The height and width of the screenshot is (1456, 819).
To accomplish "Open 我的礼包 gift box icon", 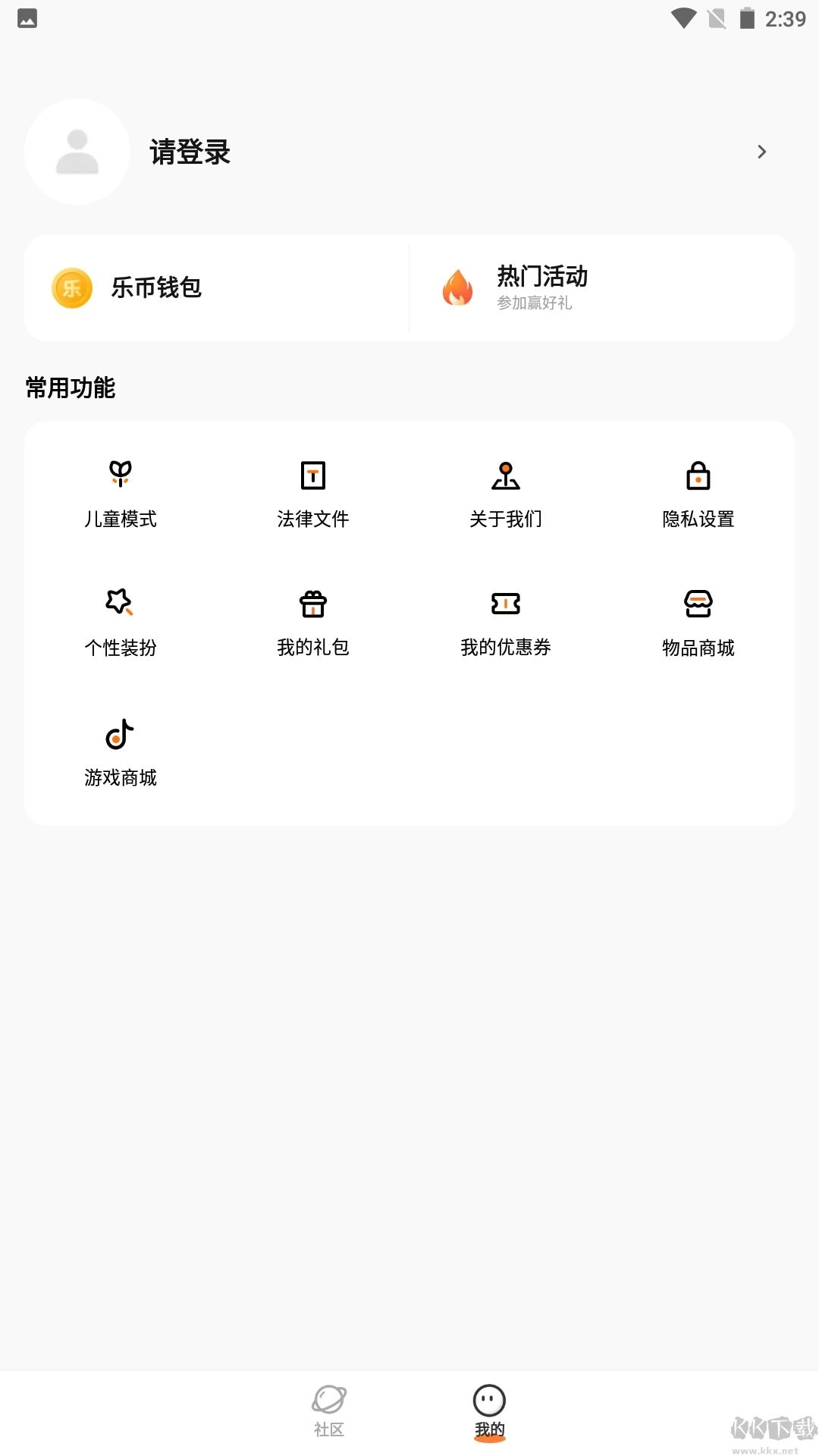I will pyautogui.click(x=313, y=604).
